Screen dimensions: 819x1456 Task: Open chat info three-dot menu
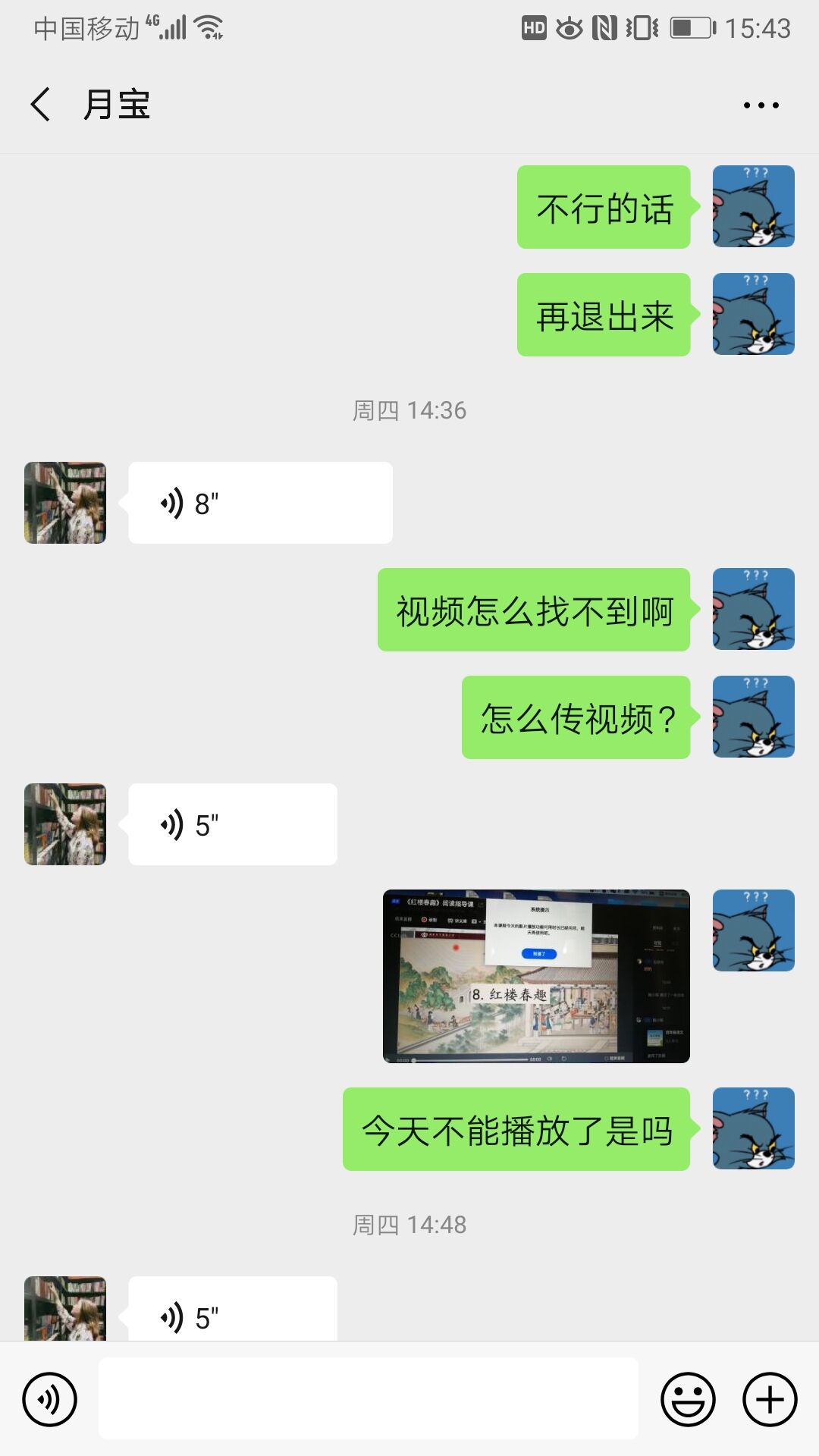(x=761, y=105)
